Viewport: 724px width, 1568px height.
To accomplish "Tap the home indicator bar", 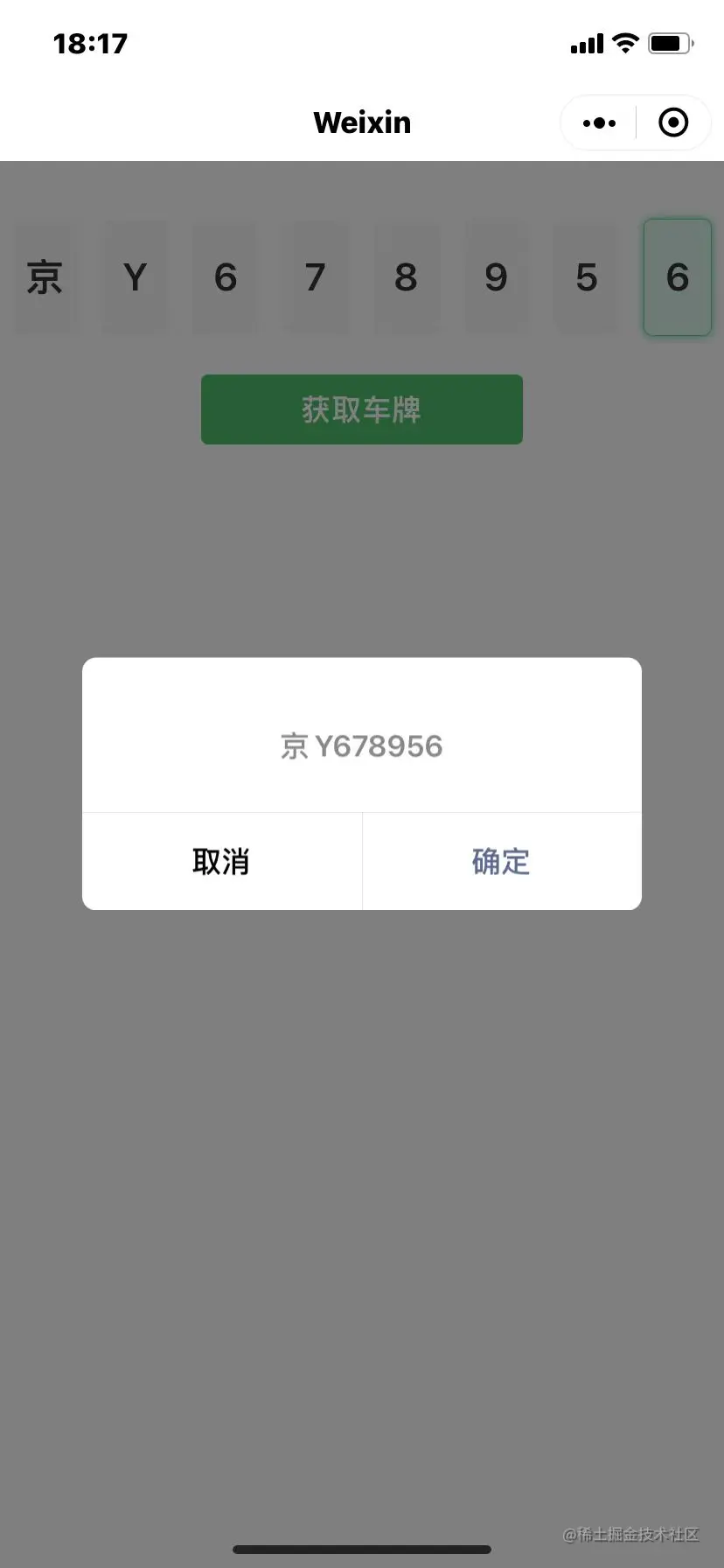I will [x=362, y=1550].
